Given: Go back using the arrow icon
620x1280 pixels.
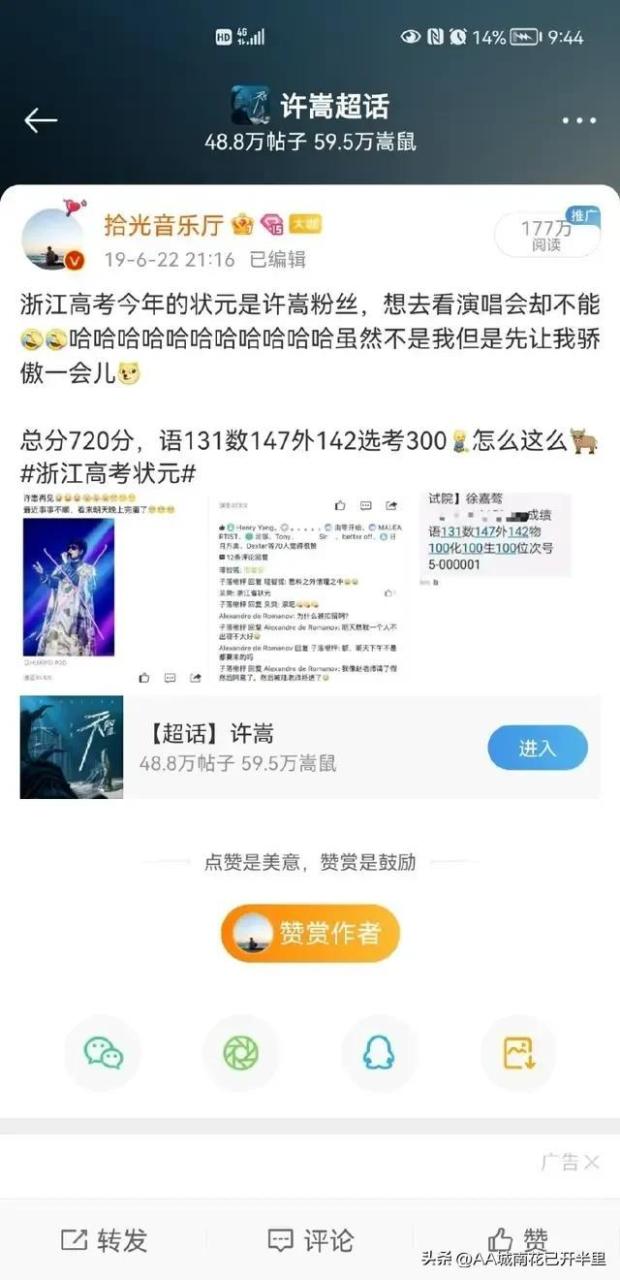Looking at the screenshot, I should coord(41,120).
